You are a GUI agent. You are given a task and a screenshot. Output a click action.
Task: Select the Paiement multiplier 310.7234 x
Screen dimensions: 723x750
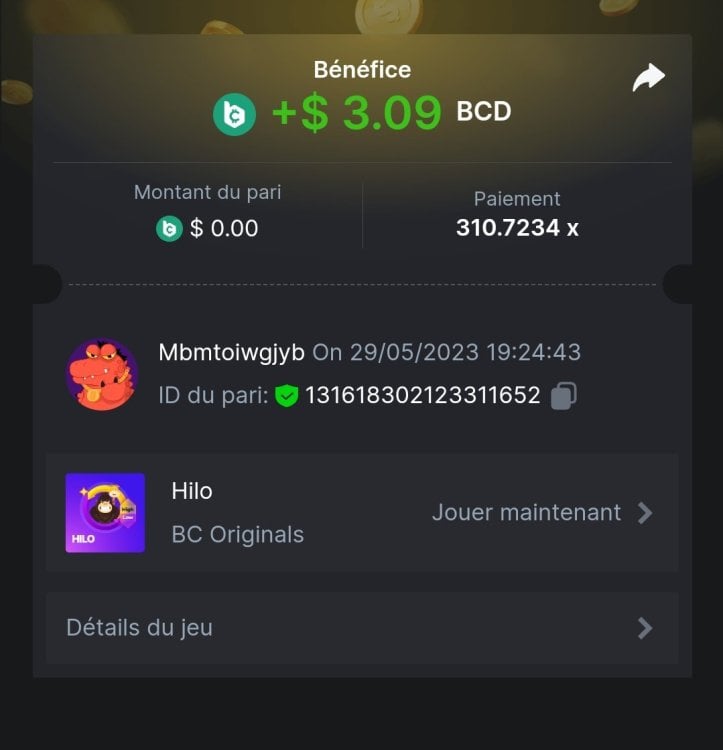pyautogui.click(x=516, y=227)
